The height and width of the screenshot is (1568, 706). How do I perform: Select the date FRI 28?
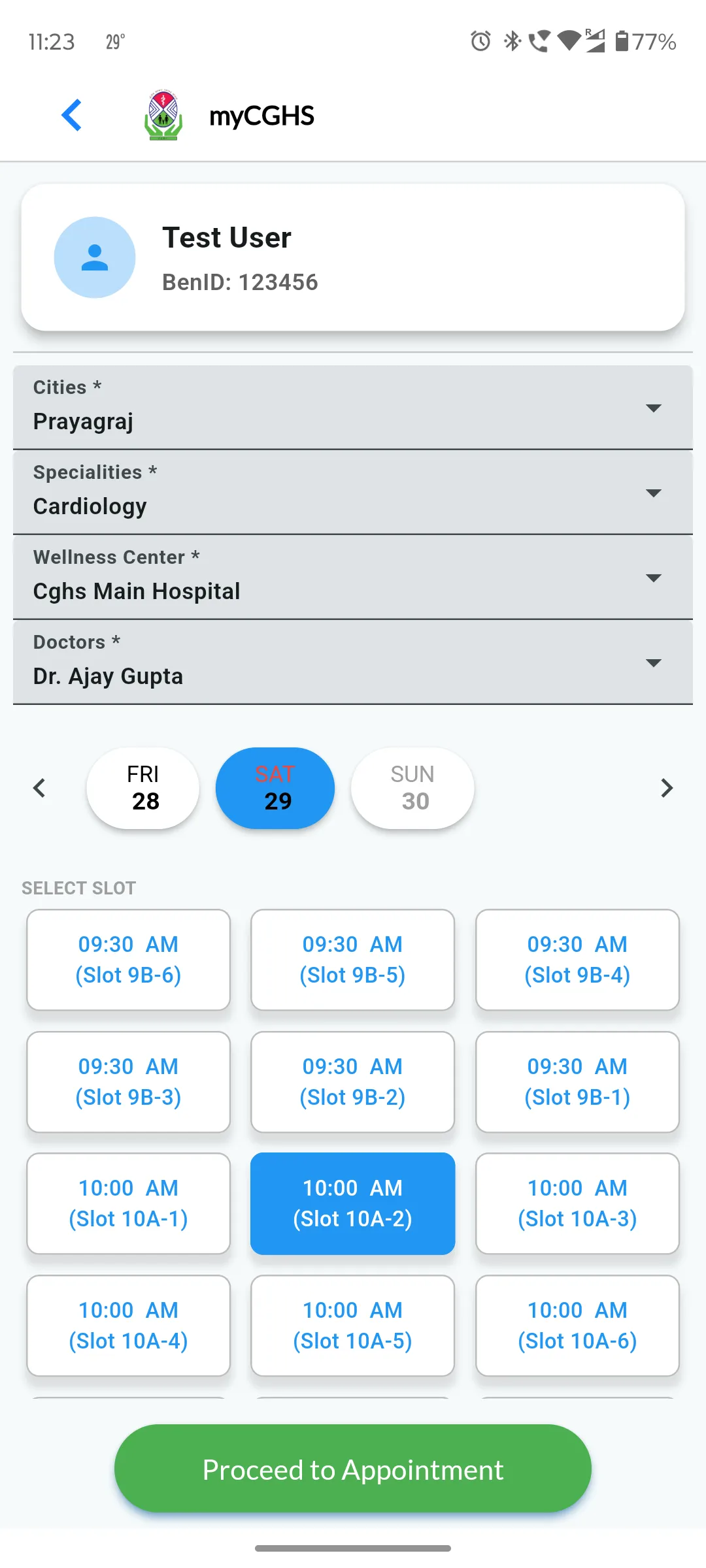[x=143, y=788]
